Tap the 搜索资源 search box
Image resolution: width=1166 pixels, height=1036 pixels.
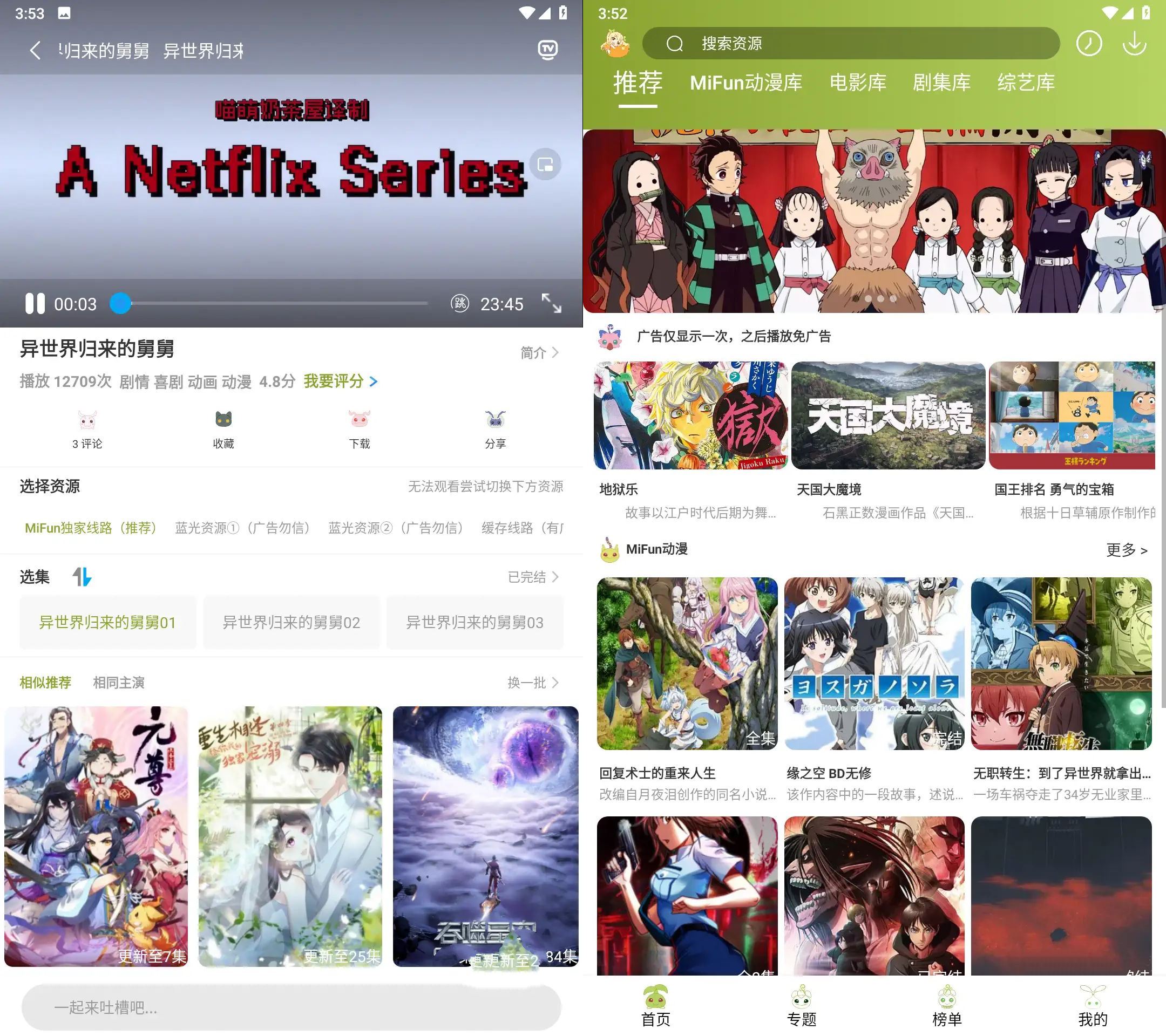pyautogui.click(x=850, y=43)
